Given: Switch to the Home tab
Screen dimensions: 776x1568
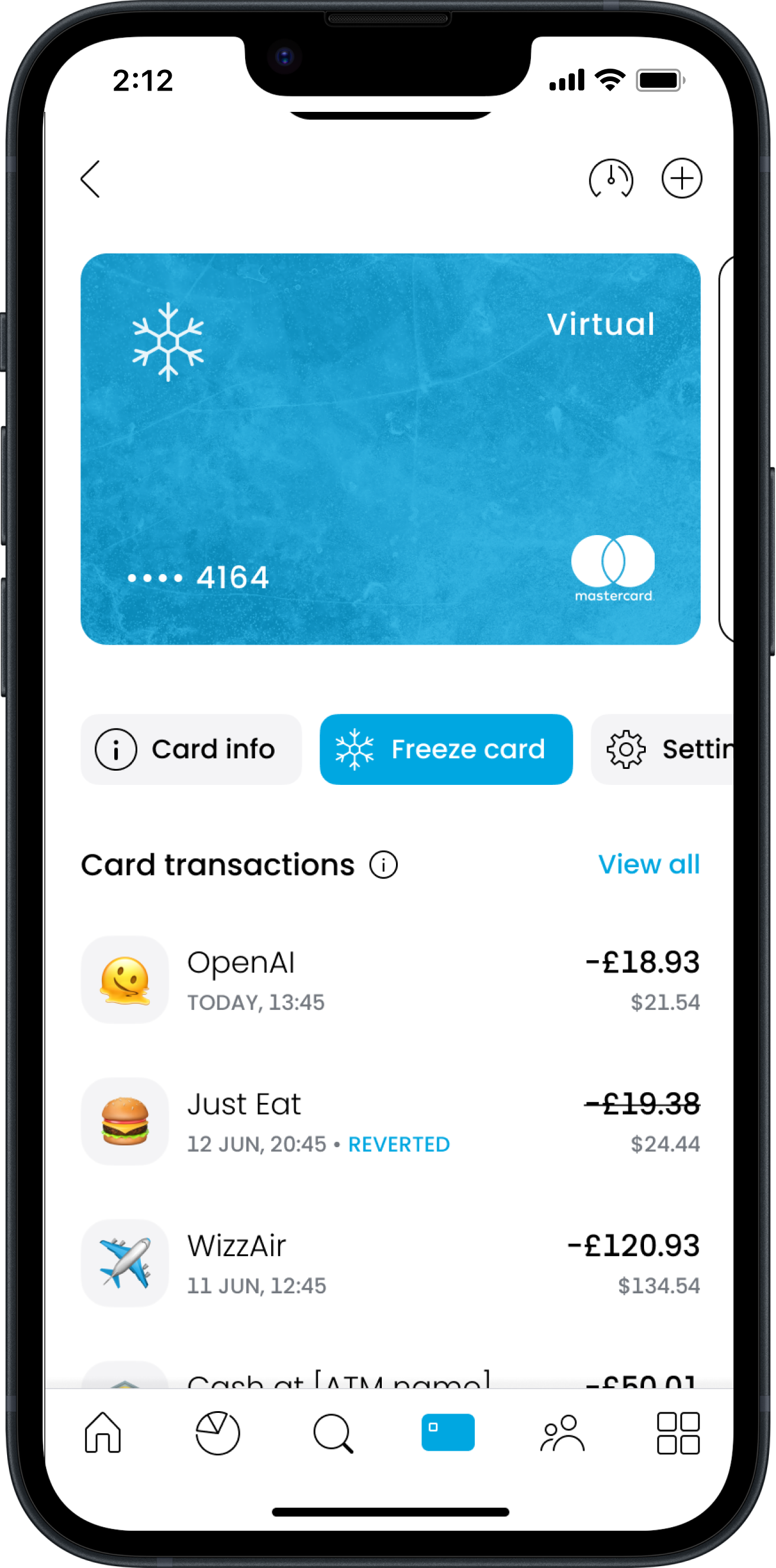Looking at the screenshot, I should click(x=103, y=1433).
